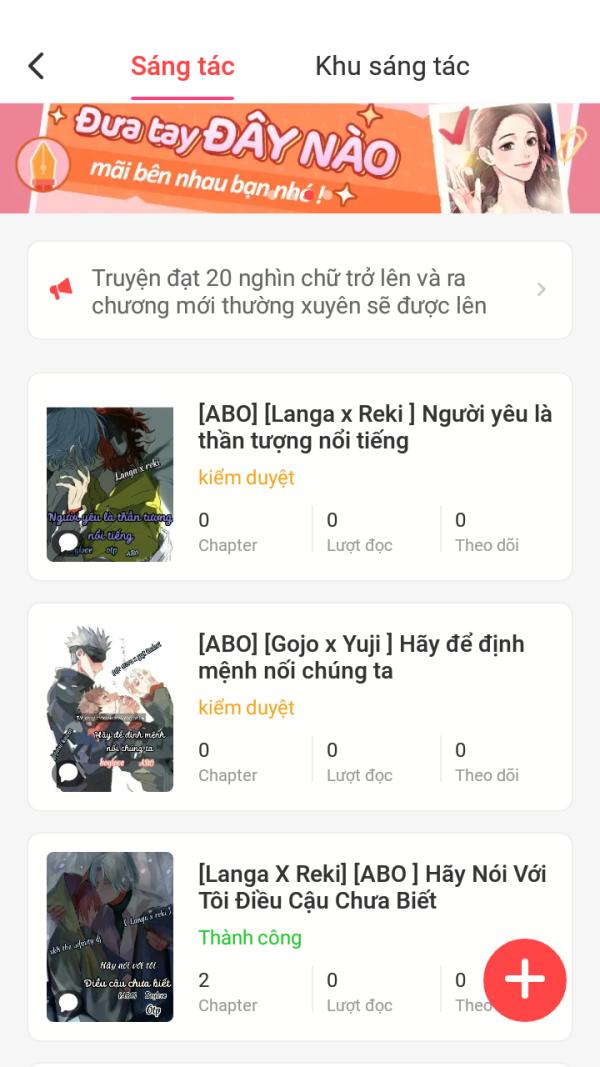Open the story Hãy để định mệnh nối chúng ta
This screenshot has height=1067, width=600.
(x=360, y=657)
